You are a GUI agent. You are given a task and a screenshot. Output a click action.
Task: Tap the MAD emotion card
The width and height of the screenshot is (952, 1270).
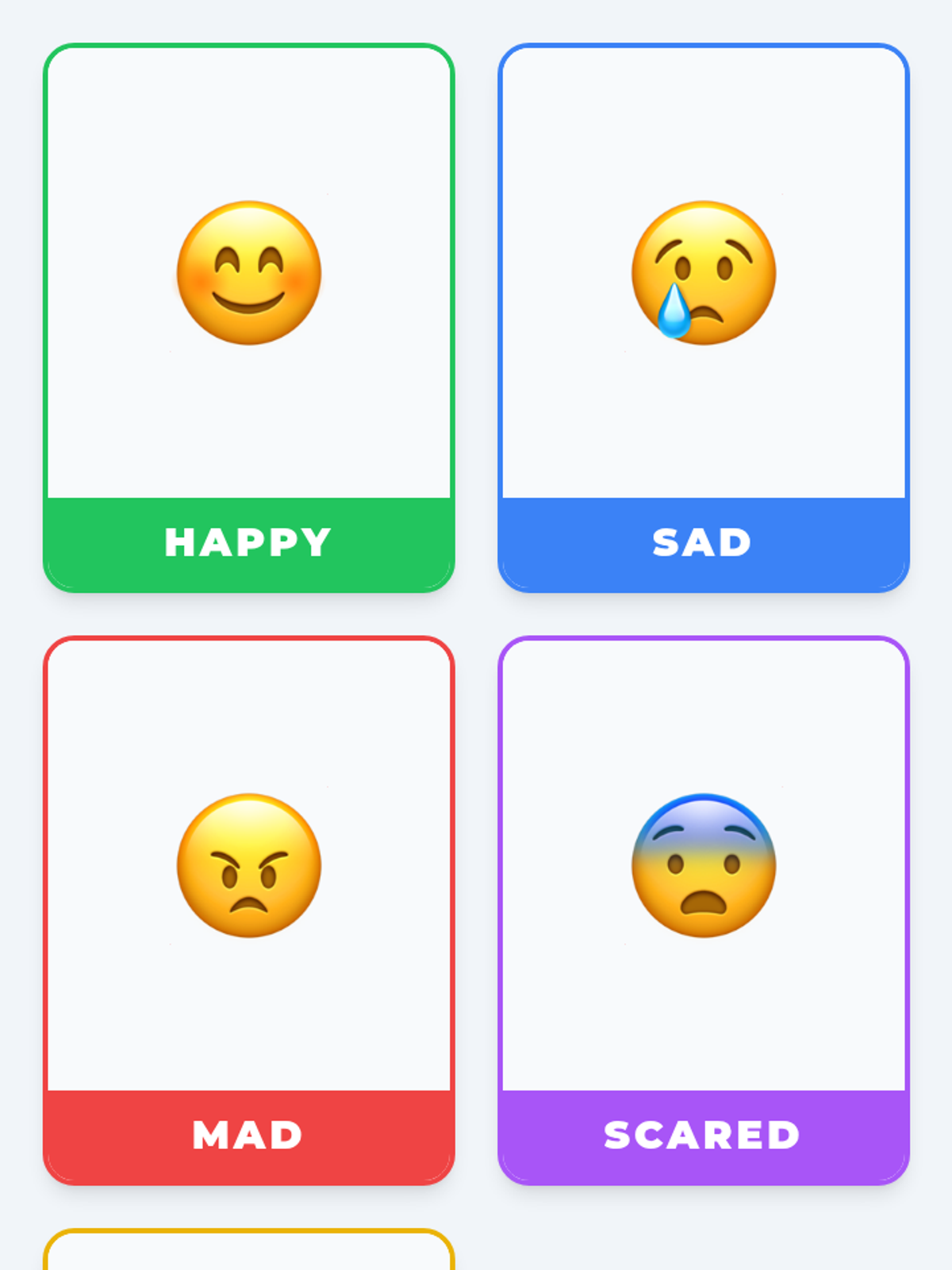(x=248, y=910)
